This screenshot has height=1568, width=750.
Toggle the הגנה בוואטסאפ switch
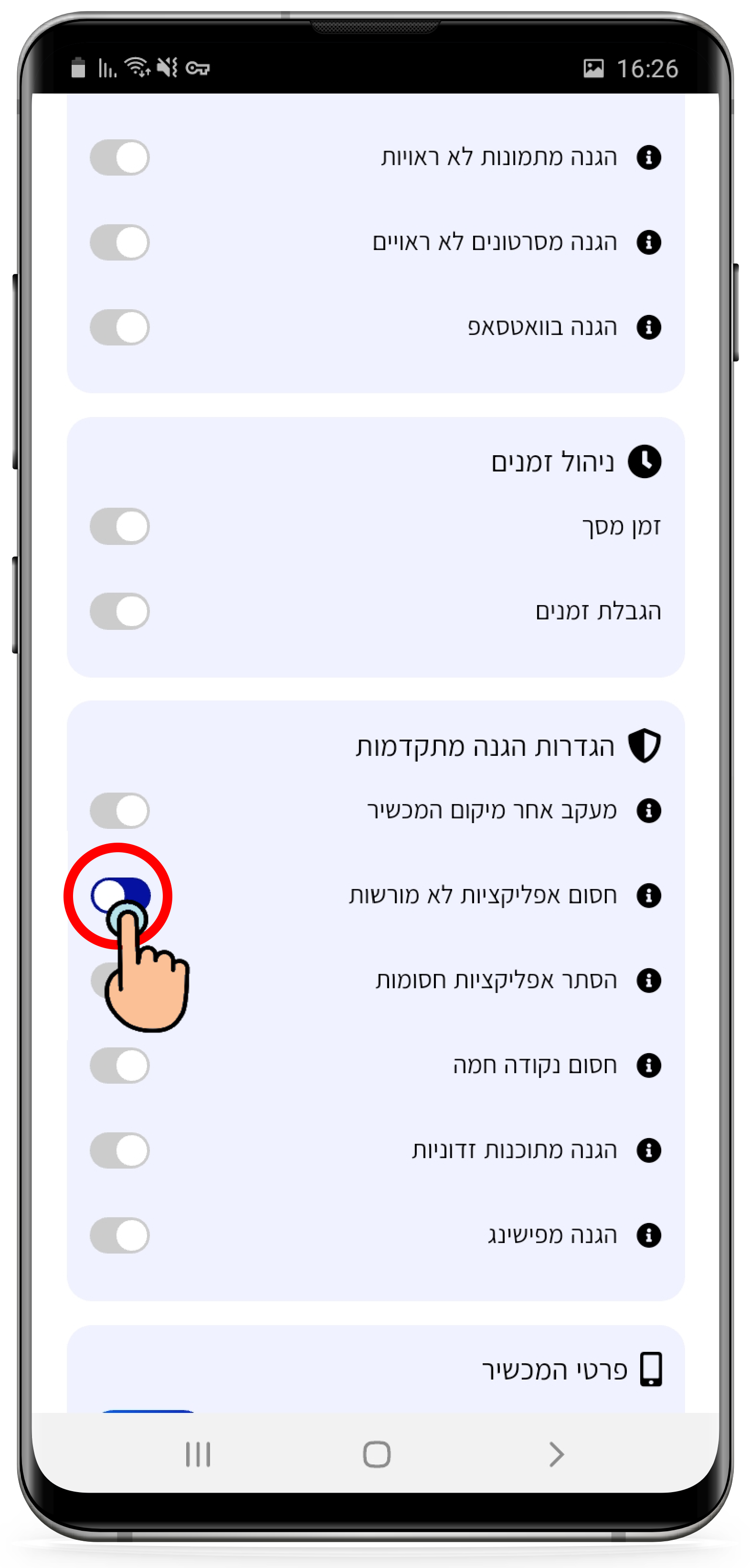click(x=119, y=327)
